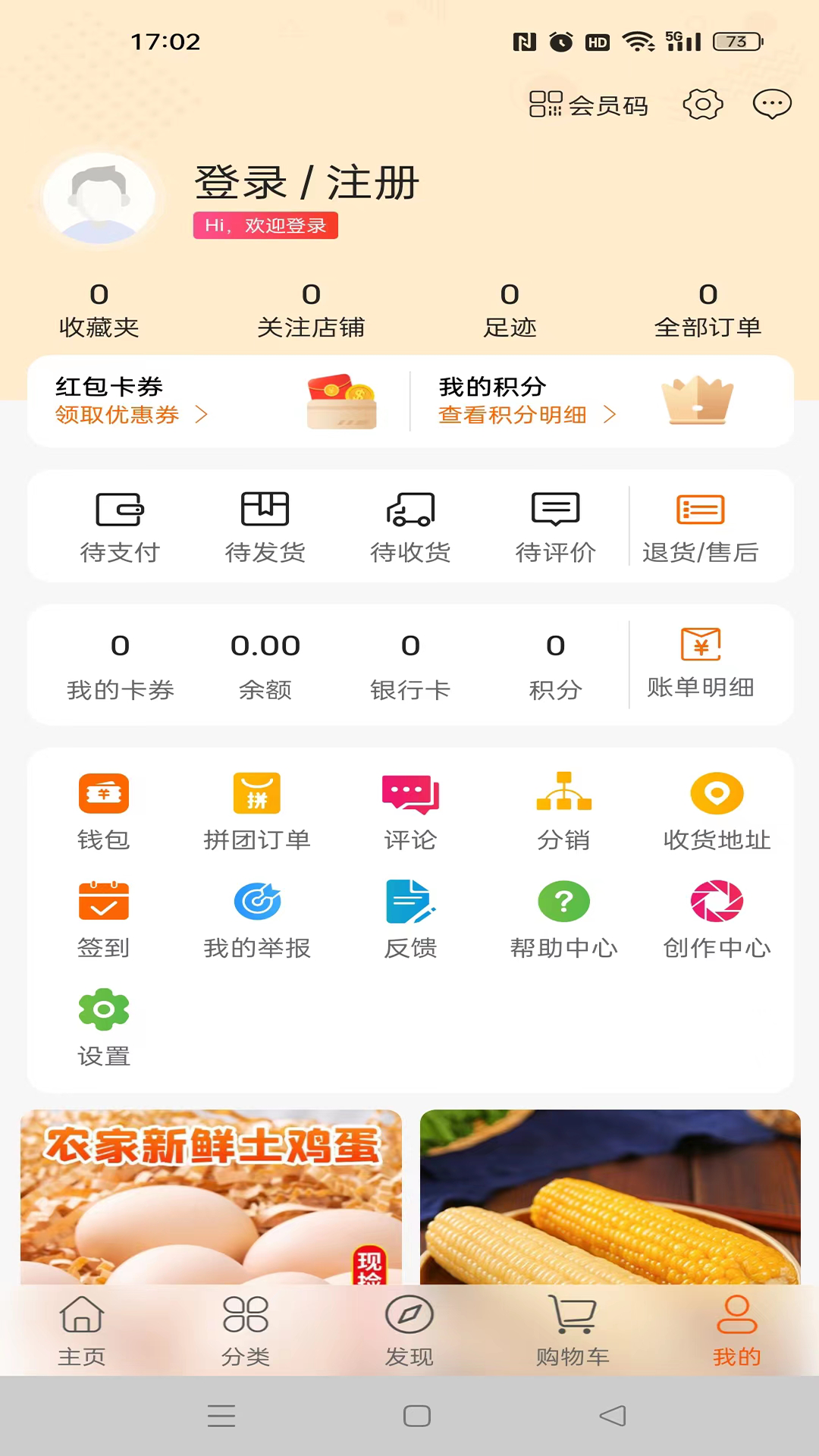Open 全部订单 all orders
This screenshot has width=819, height=1456.
coord(708,309)
